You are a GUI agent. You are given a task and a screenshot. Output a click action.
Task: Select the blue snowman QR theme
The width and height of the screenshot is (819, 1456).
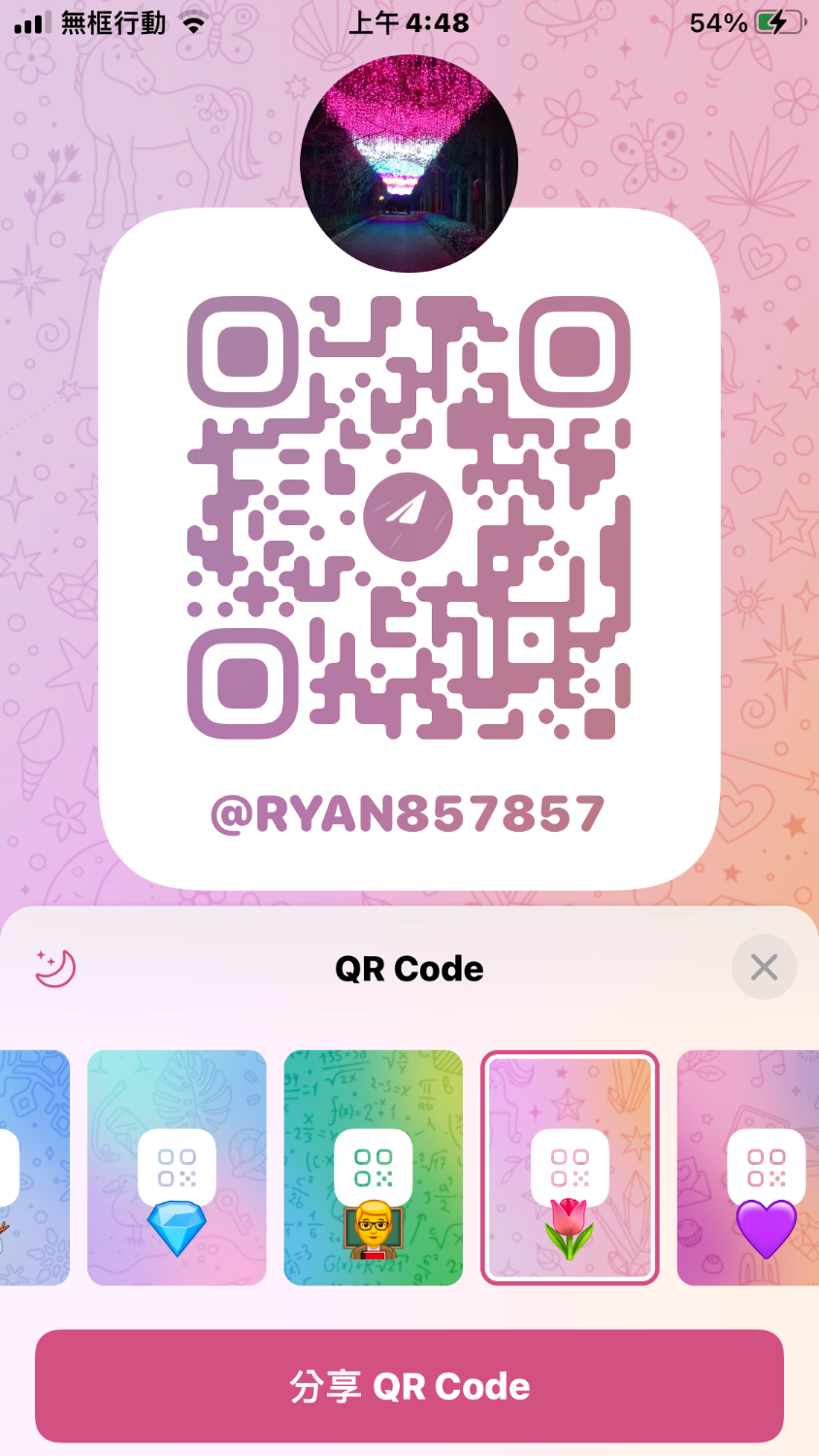(34, 1168)
